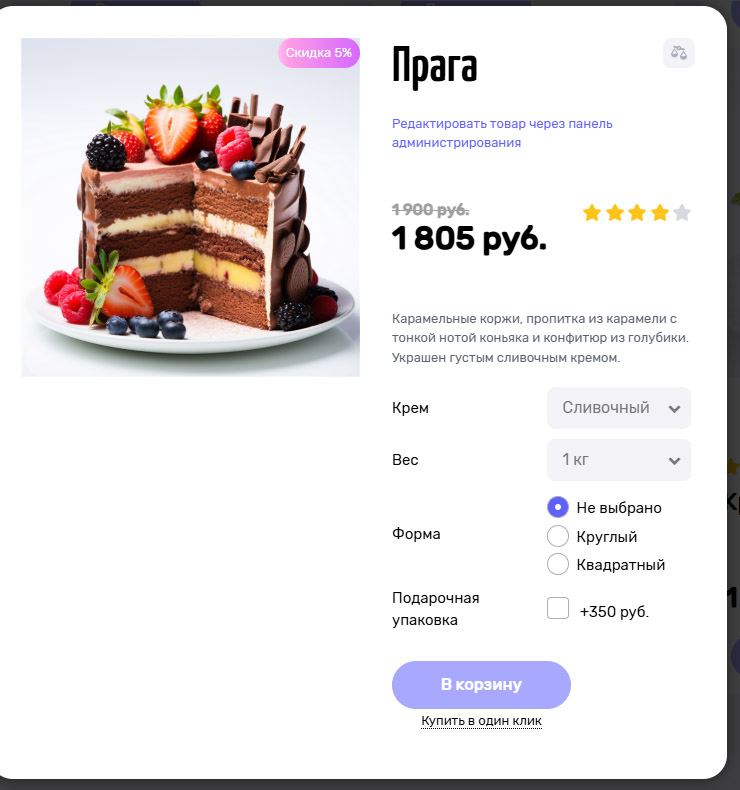Add the cake with В корзину

481,685
